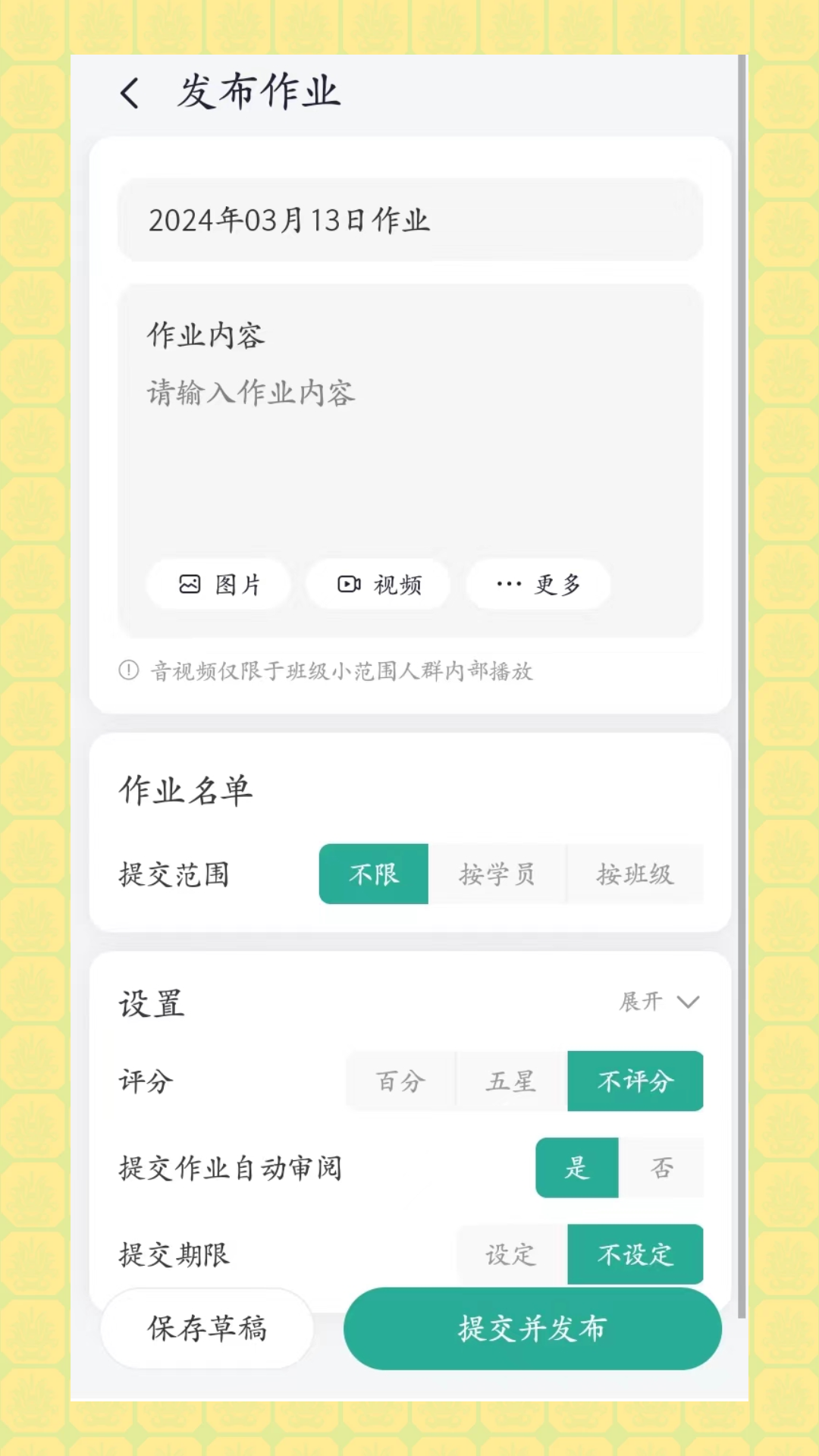Select 按班级 submission scope

[635, 874]
